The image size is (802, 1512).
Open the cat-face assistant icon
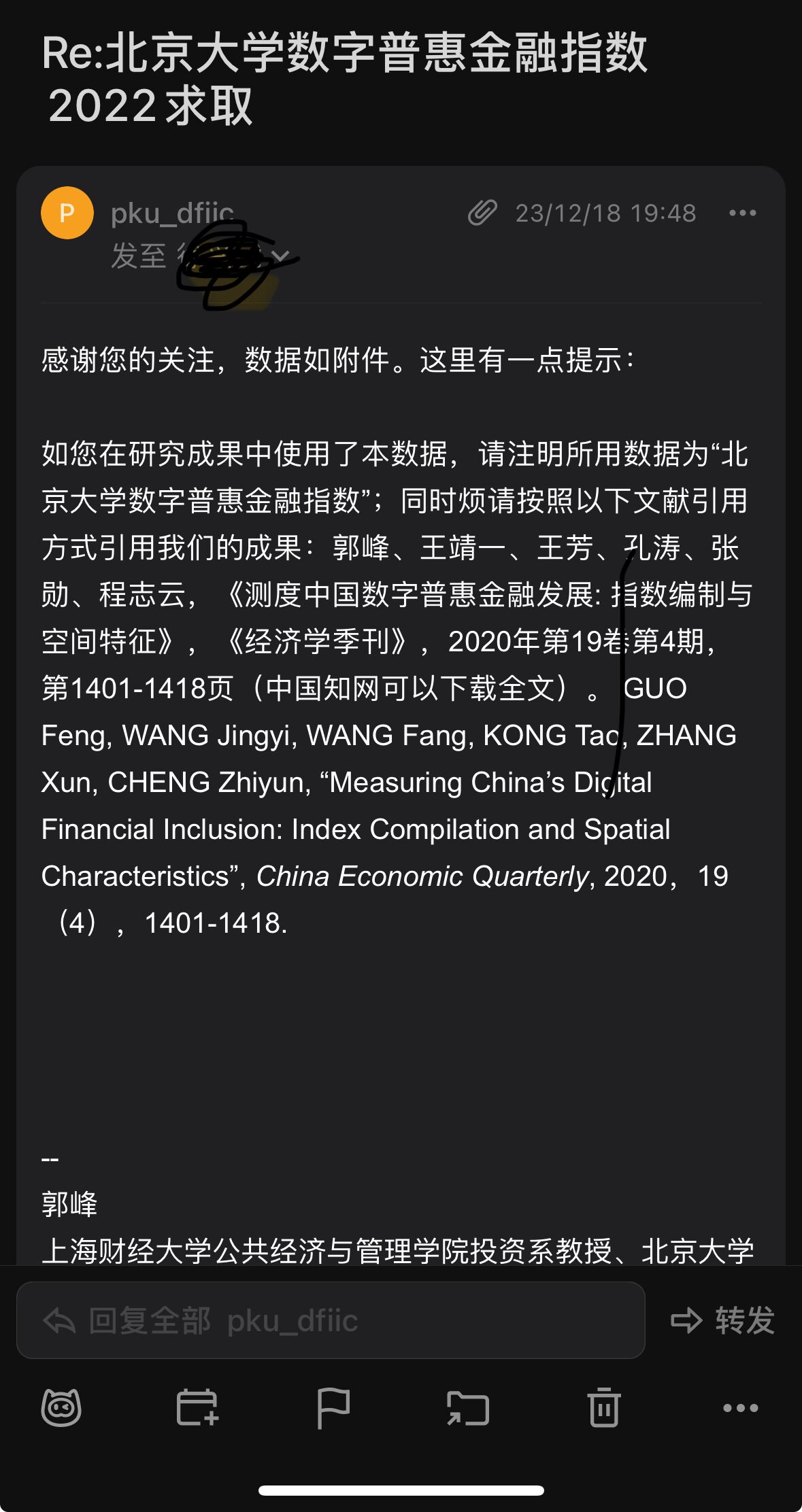pyautogui.click(x=61, y=1407)
